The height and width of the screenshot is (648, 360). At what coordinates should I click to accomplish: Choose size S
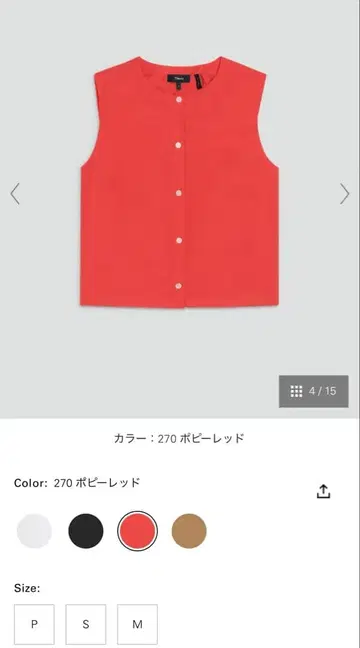86,624
